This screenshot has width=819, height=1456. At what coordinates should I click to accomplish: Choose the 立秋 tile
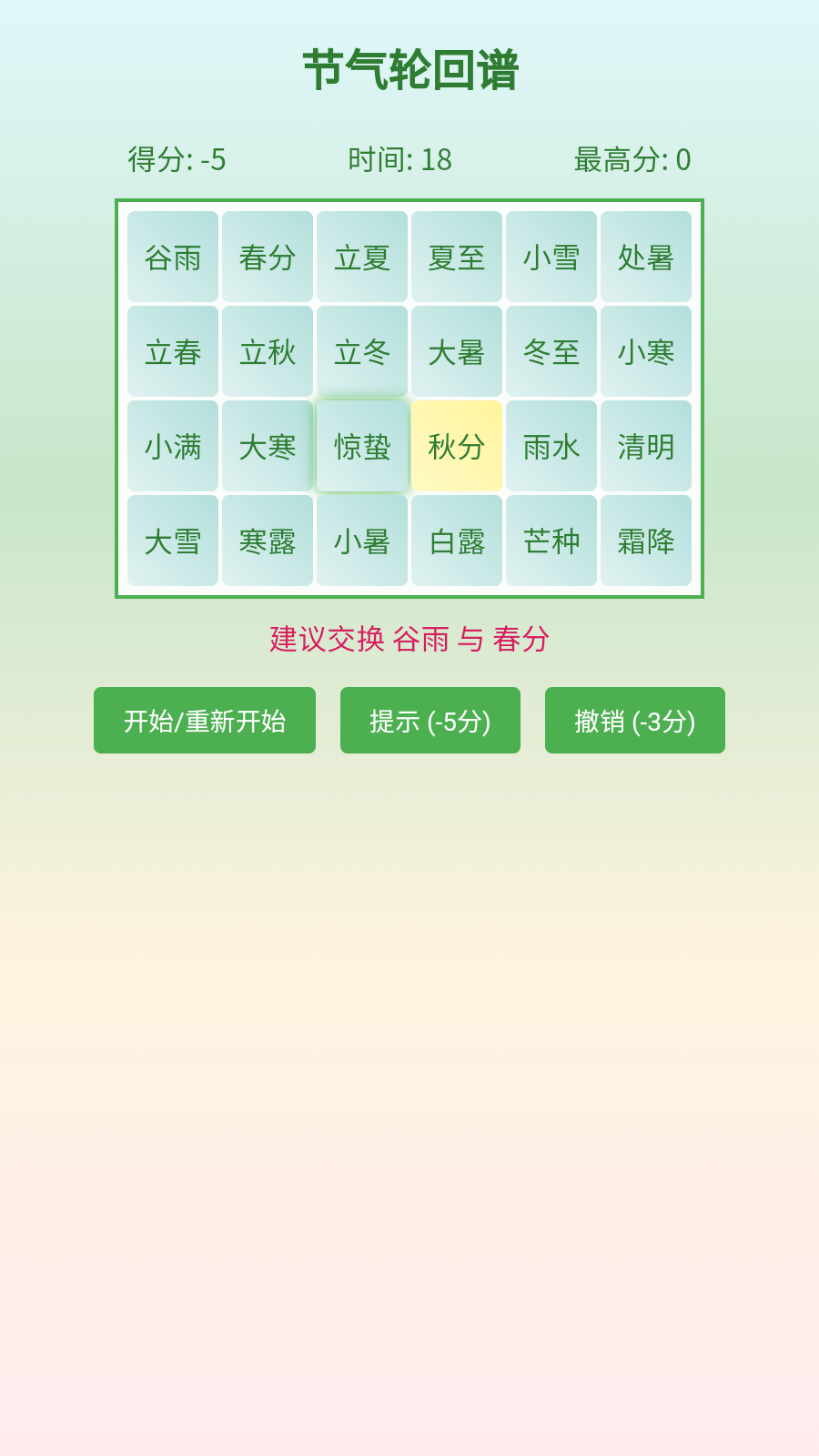[x=268, y=351]
